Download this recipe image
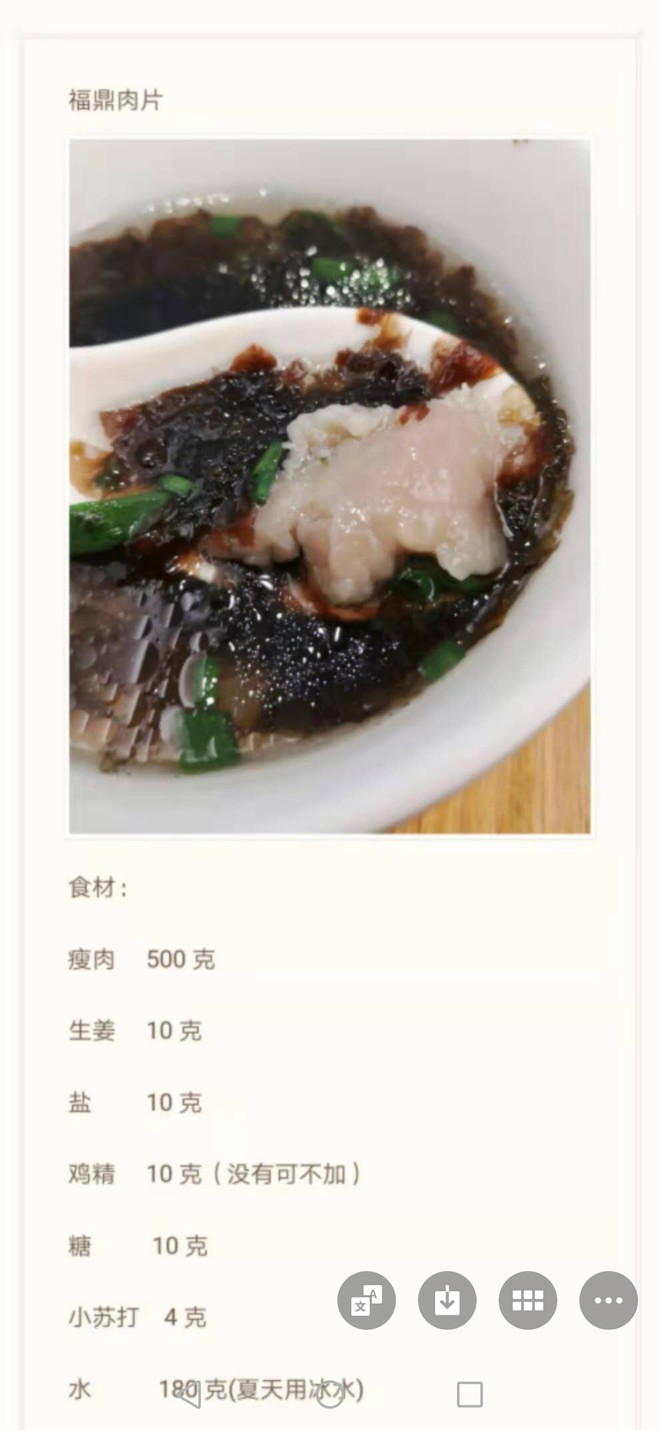 (447, 1300)
